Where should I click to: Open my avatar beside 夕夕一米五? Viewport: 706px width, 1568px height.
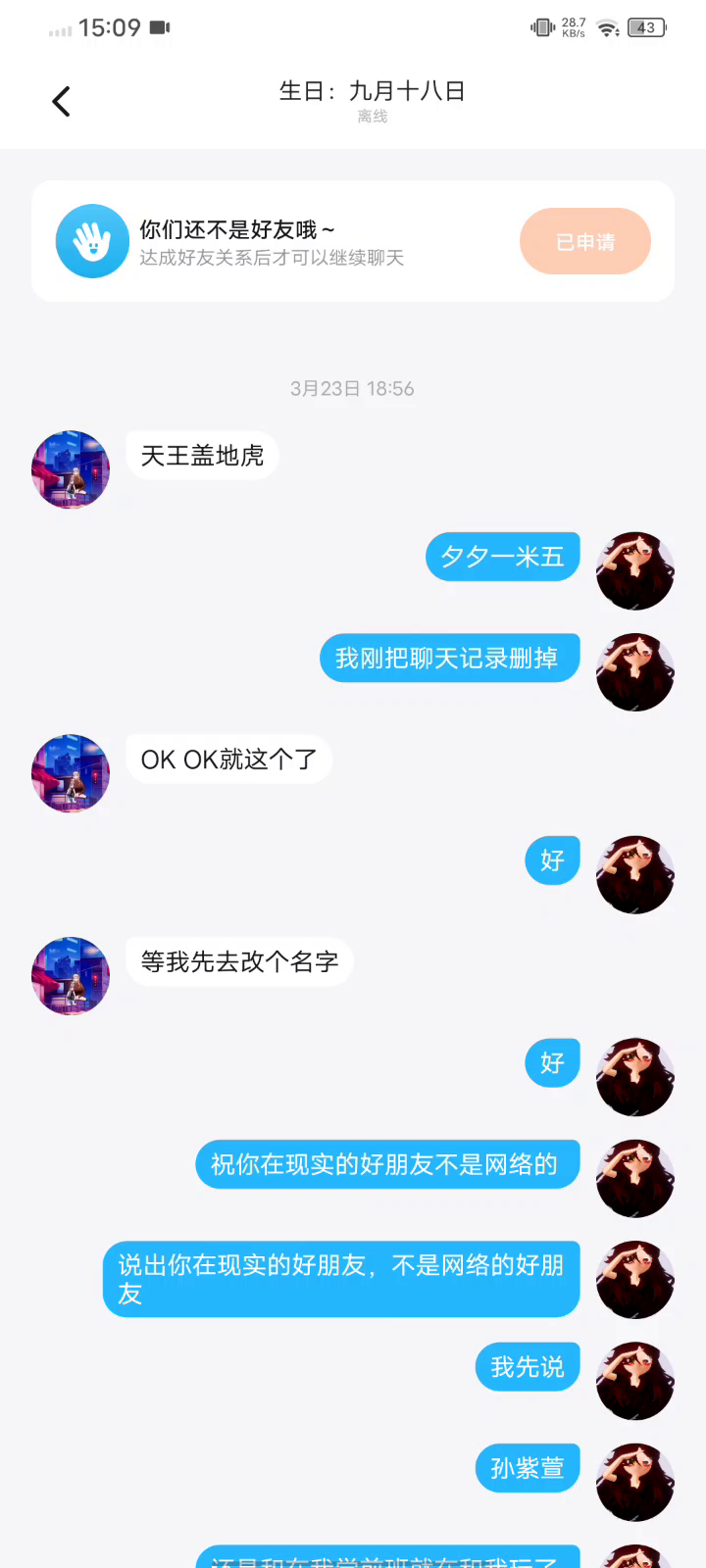coord(635,571)
